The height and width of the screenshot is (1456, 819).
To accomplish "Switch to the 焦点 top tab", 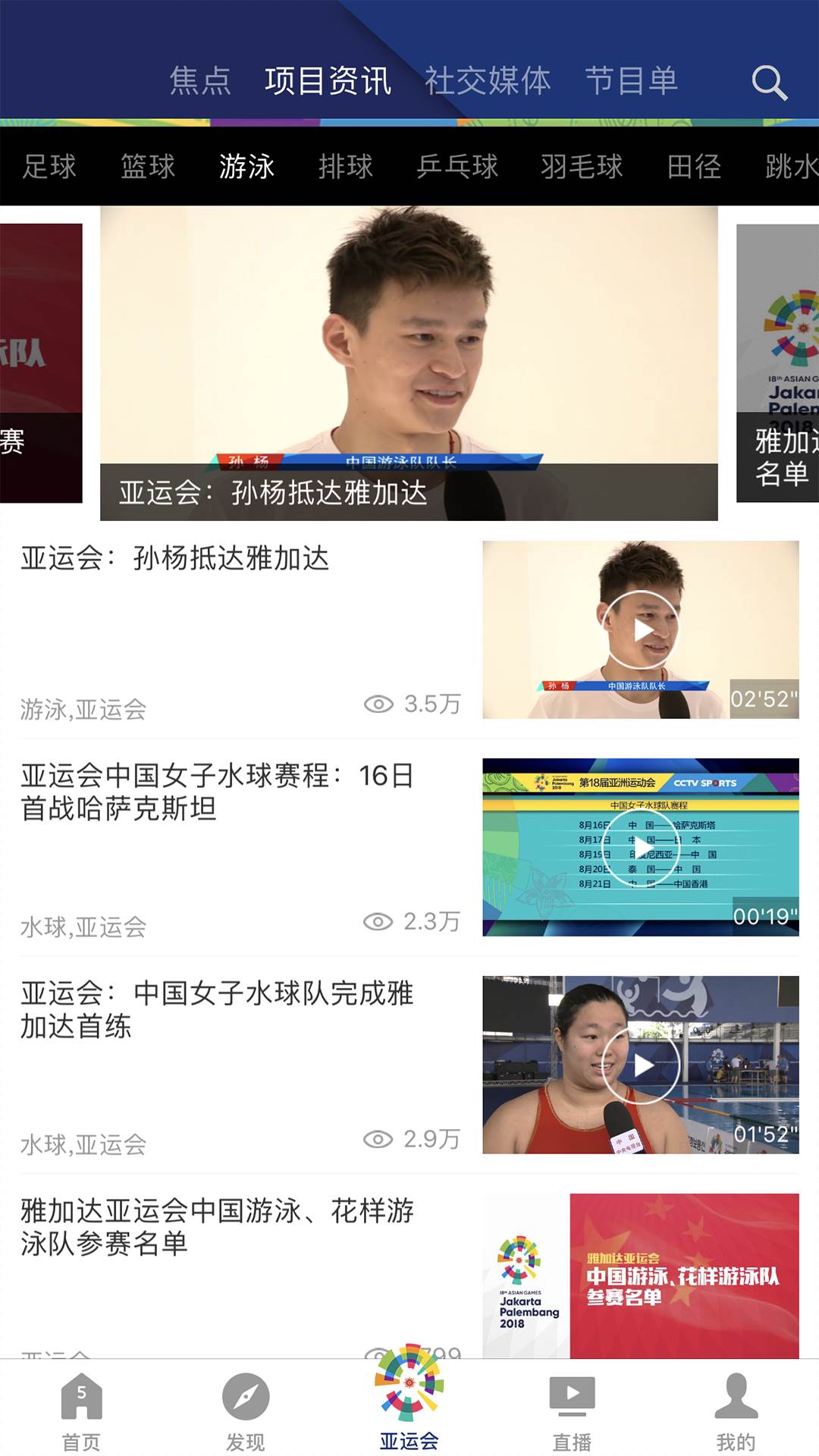I will (x=200, y=81).
